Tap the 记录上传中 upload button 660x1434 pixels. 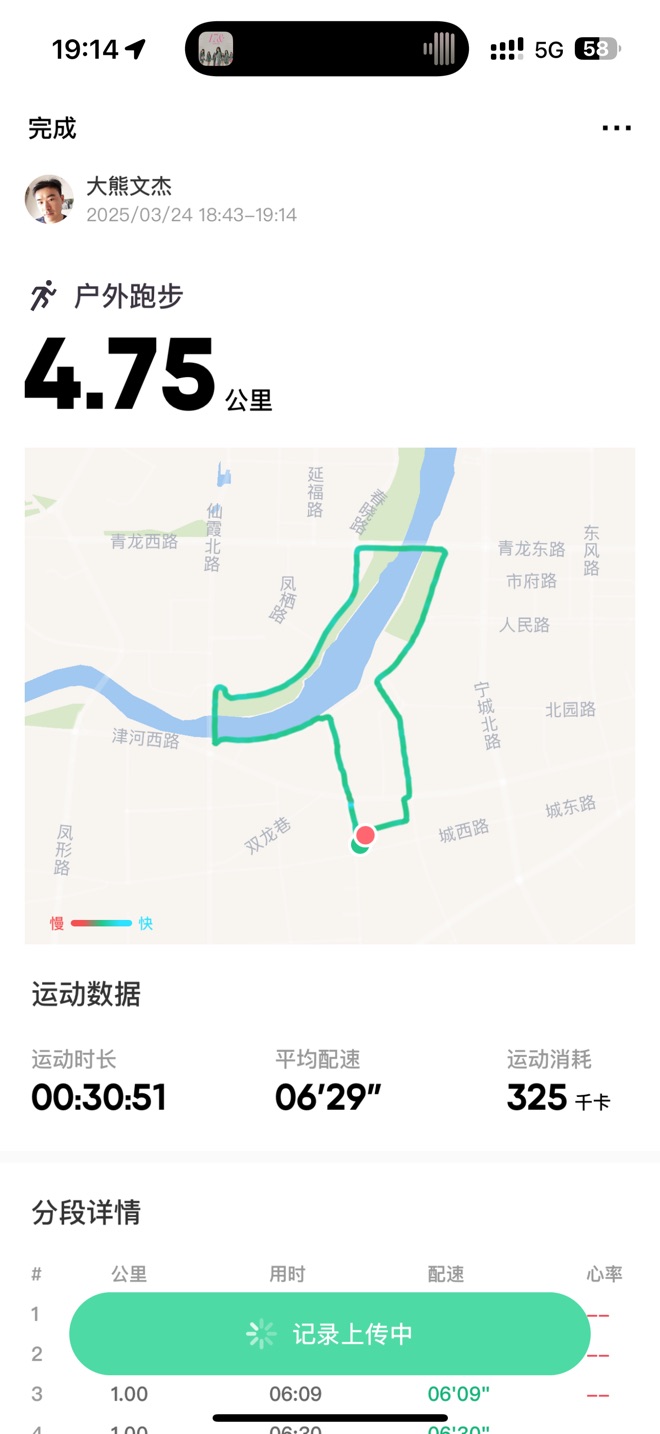click(330, 1333)
